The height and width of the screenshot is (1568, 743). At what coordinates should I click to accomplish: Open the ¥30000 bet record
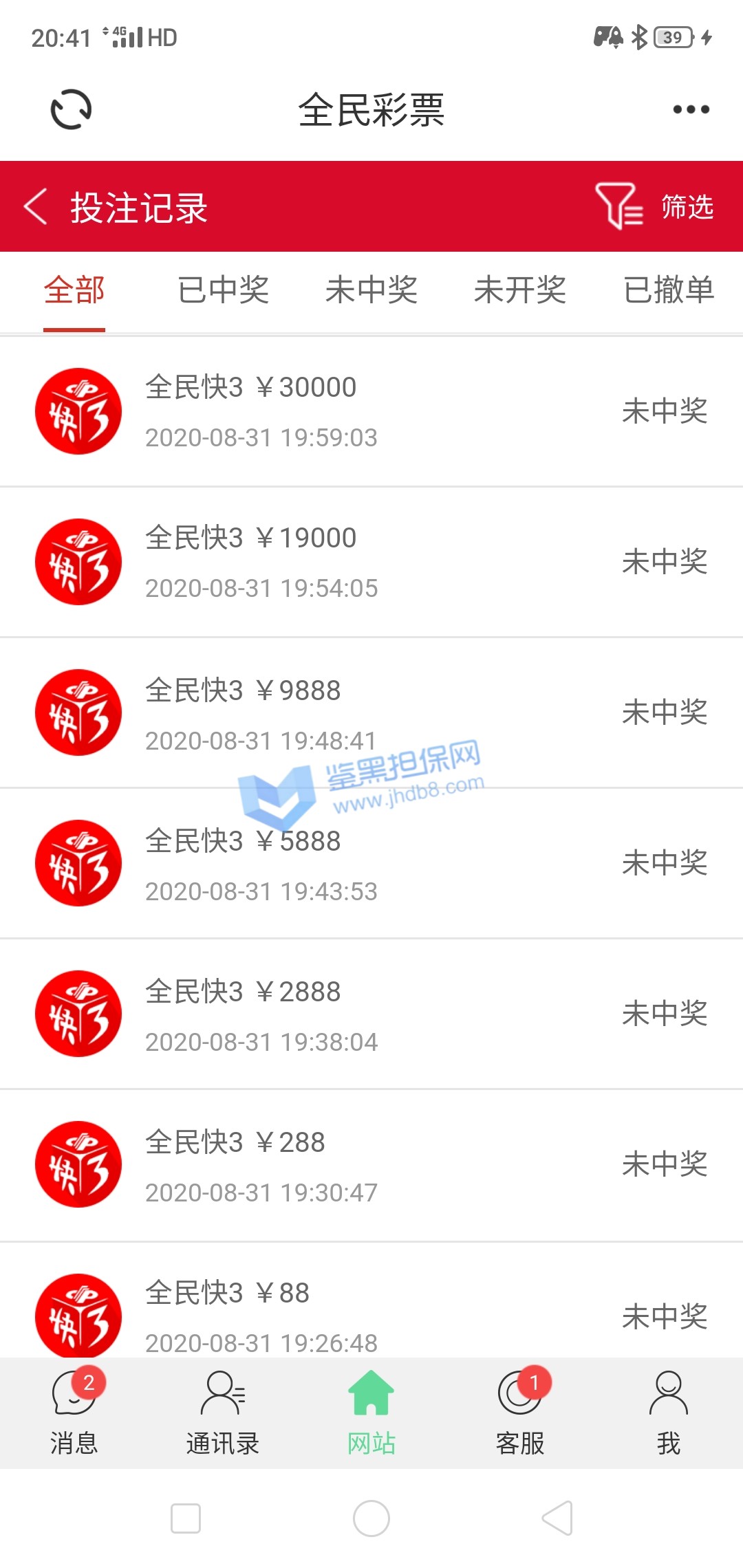(371, 411)
